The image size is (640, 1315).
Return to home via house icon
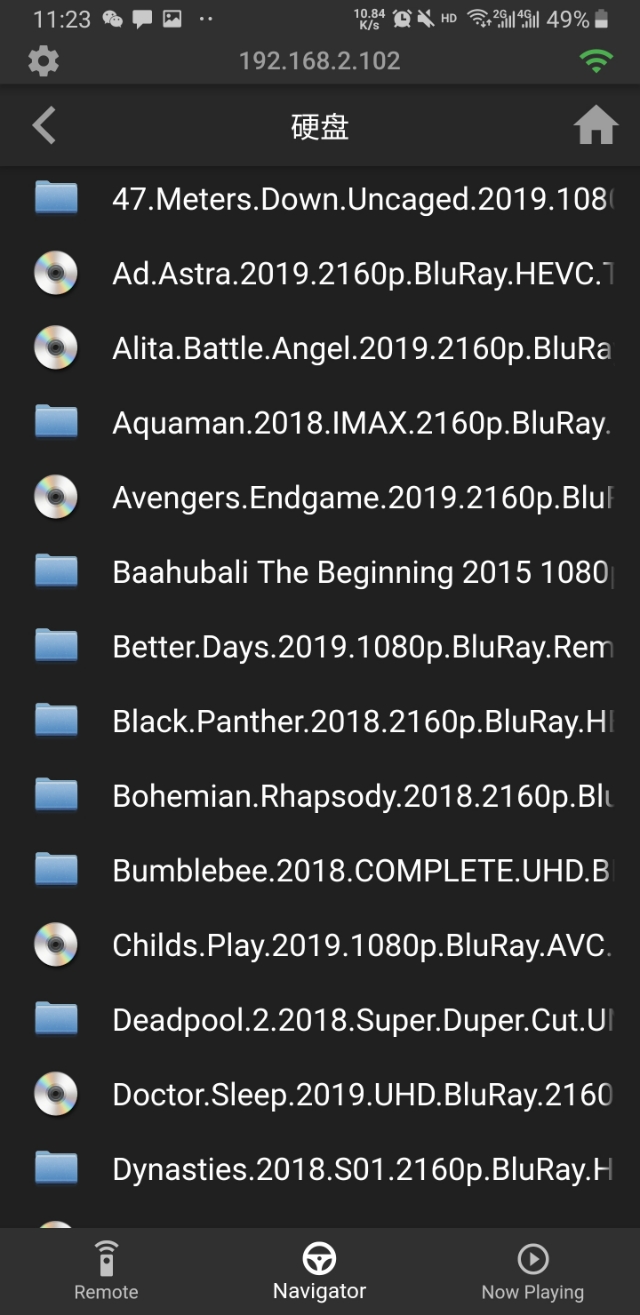pos(595,127)
